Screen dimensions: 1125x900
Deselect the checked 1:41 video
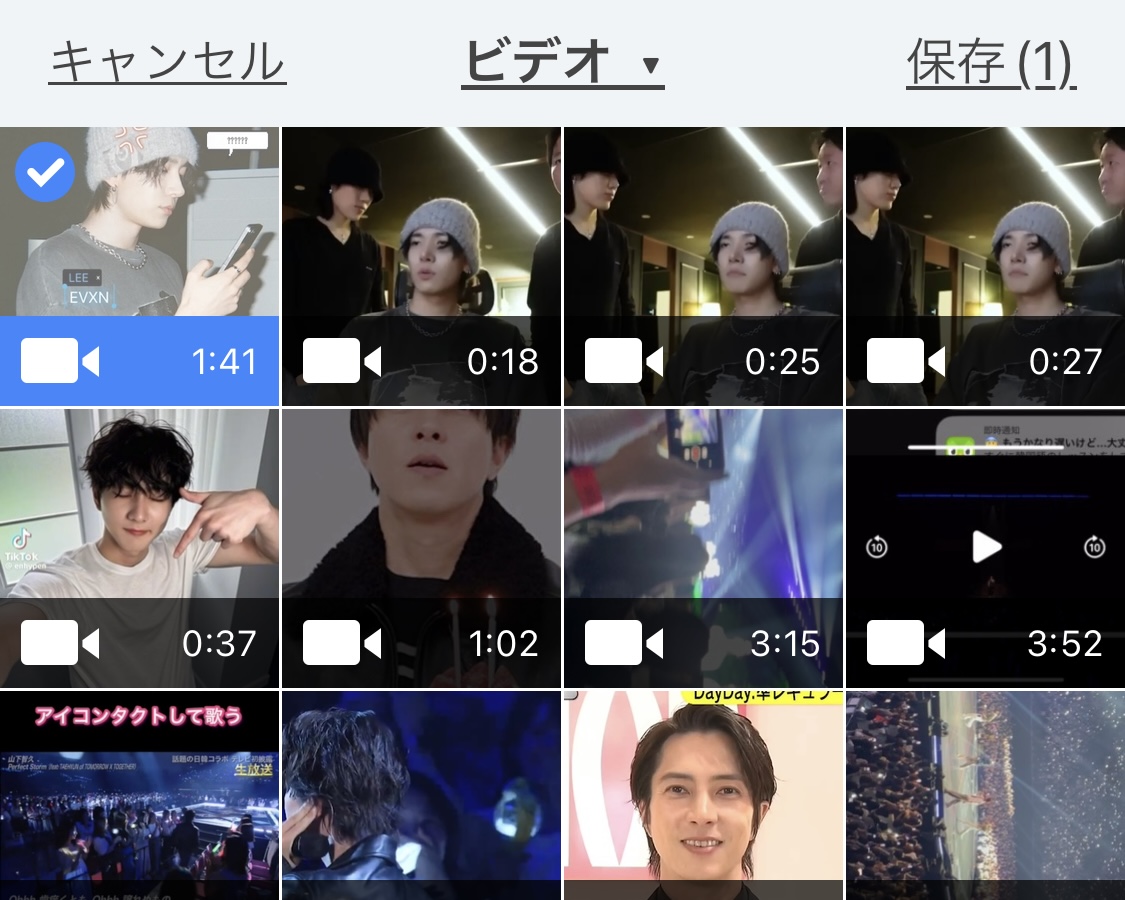140,265
